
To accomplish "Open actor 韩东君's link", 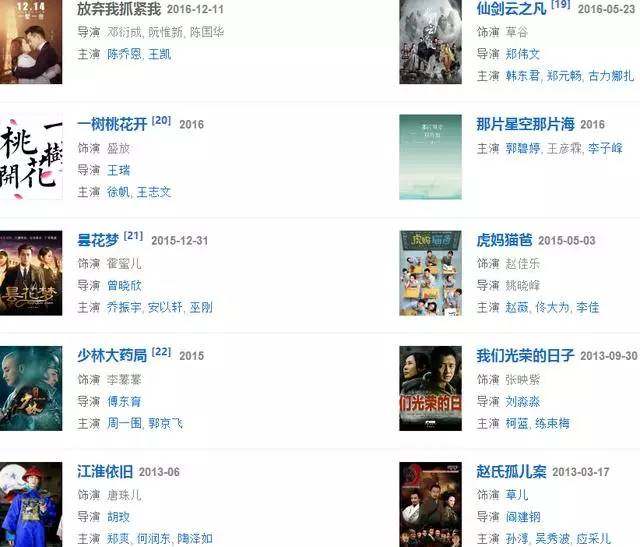I will tap(522, 76).
